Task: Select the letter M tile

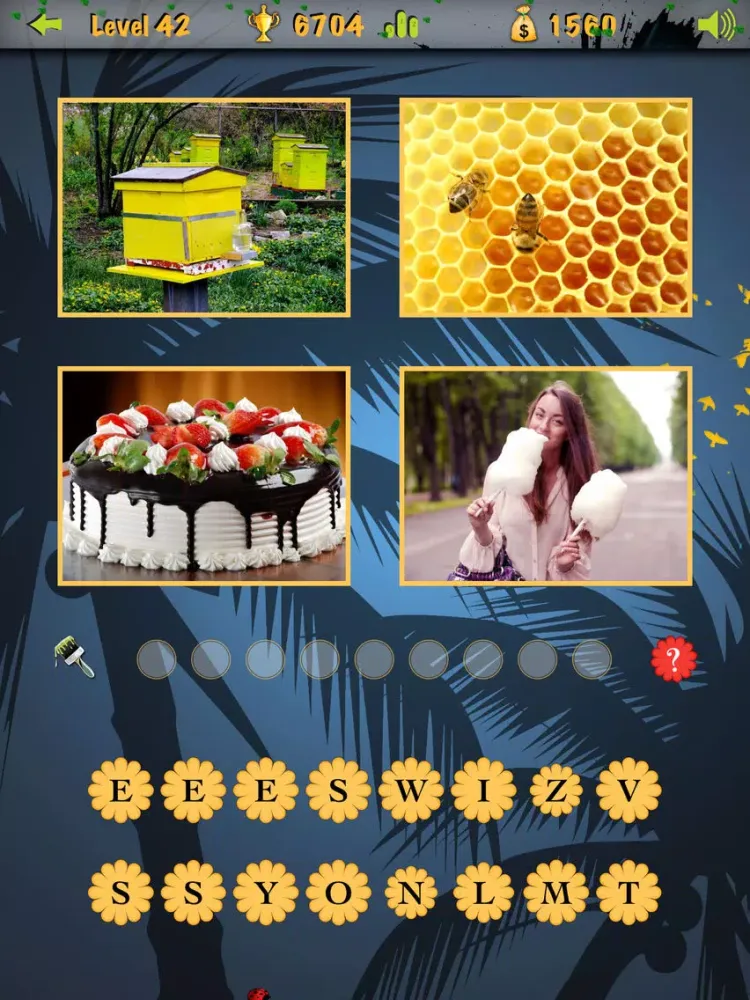Action: [556, 892]
